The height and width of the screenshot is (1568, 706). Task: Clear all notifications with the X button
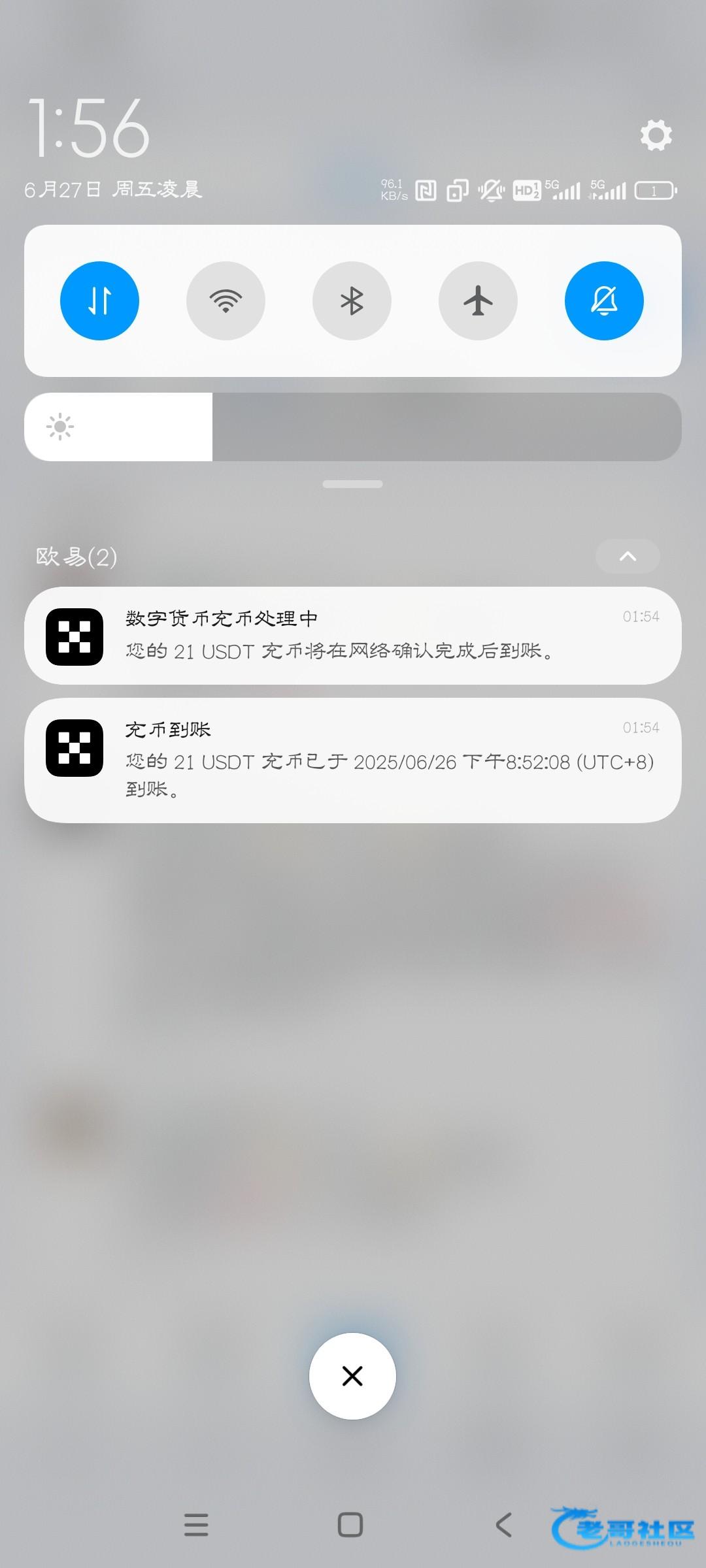(352, 1376)
